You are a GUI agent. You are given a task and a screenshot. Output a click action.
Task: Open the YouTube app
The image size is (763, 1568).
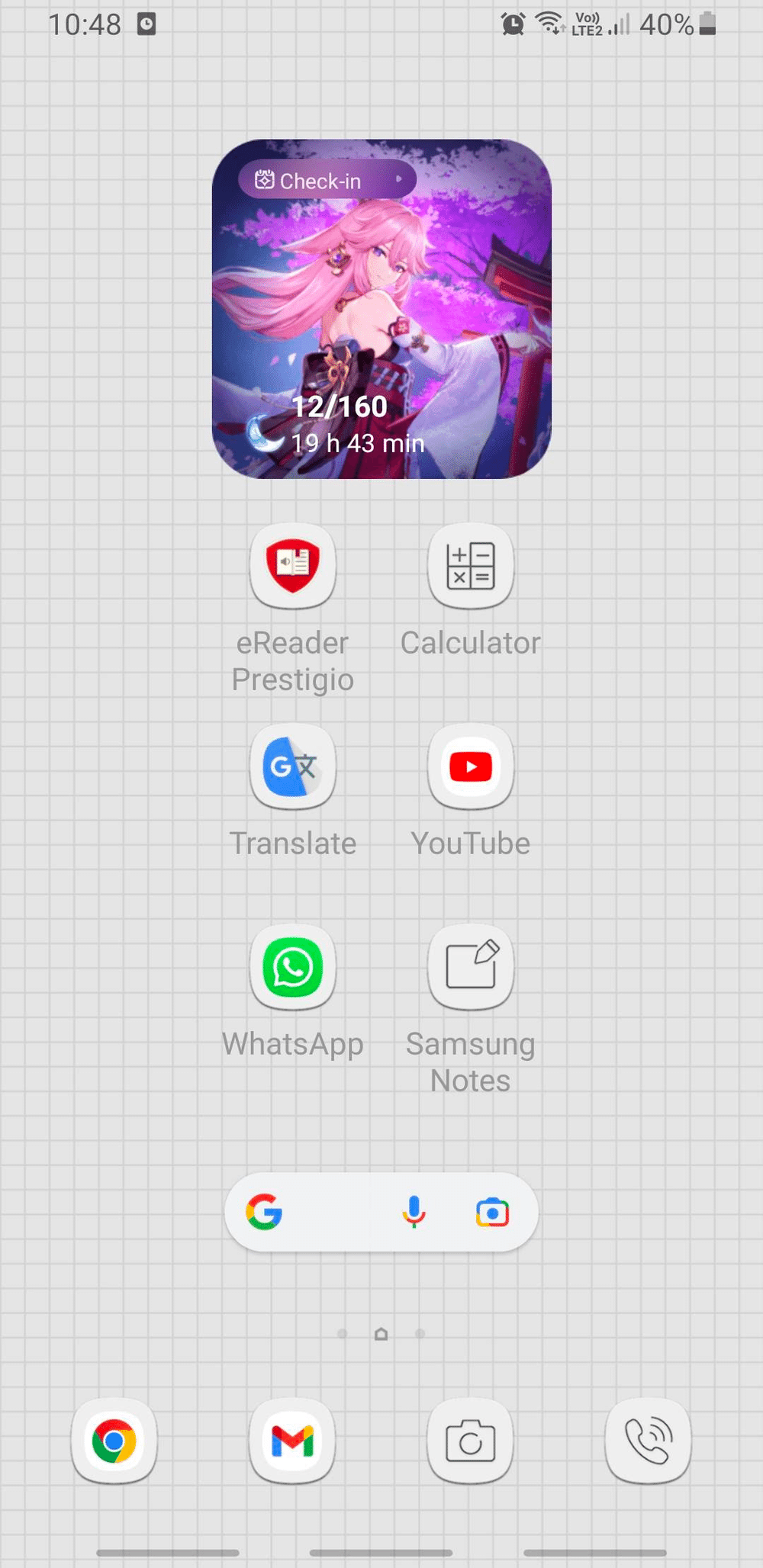coord(470,767)
